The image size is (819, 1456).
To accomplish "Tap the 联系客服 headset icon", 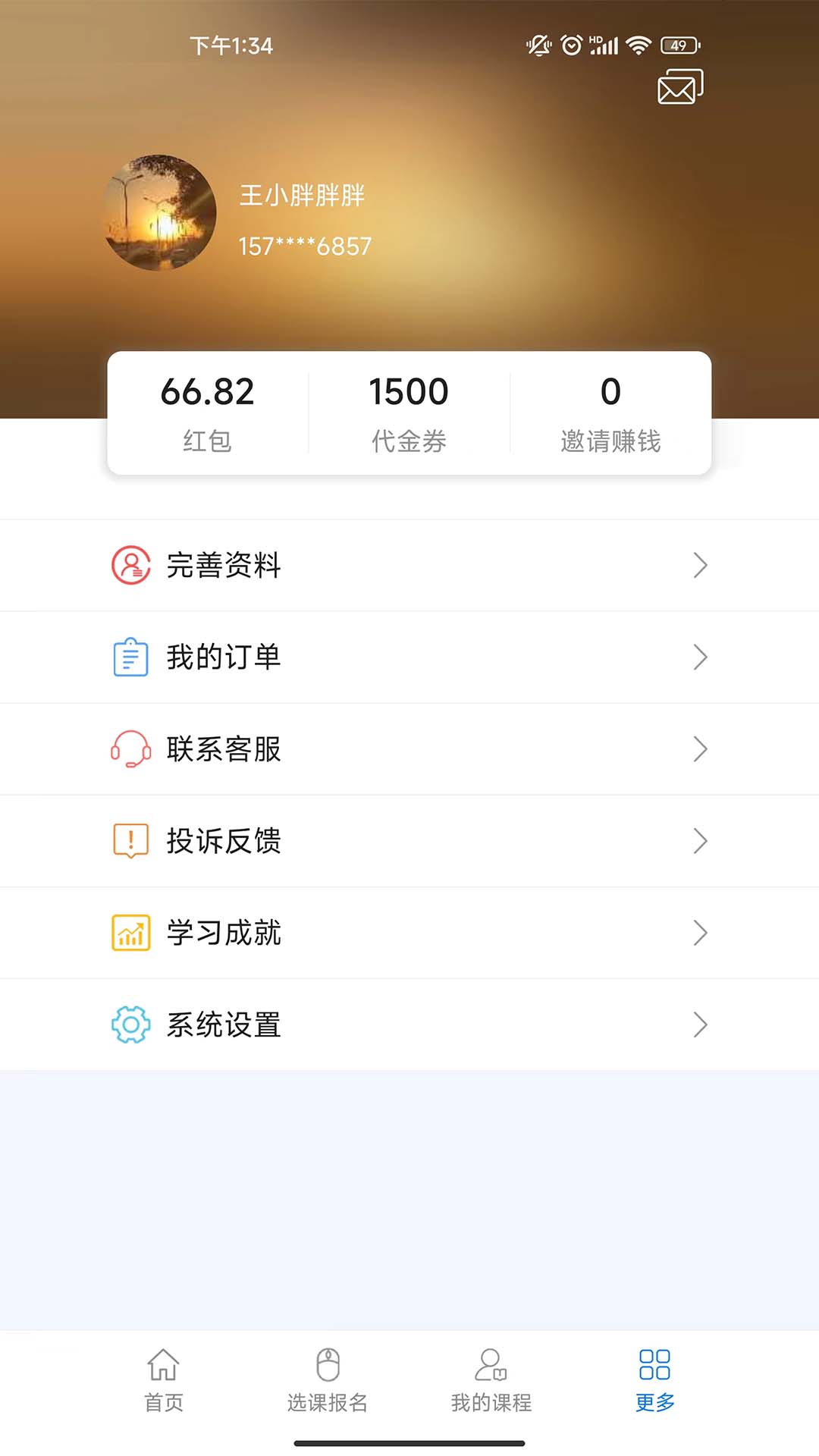I will 130,749.
